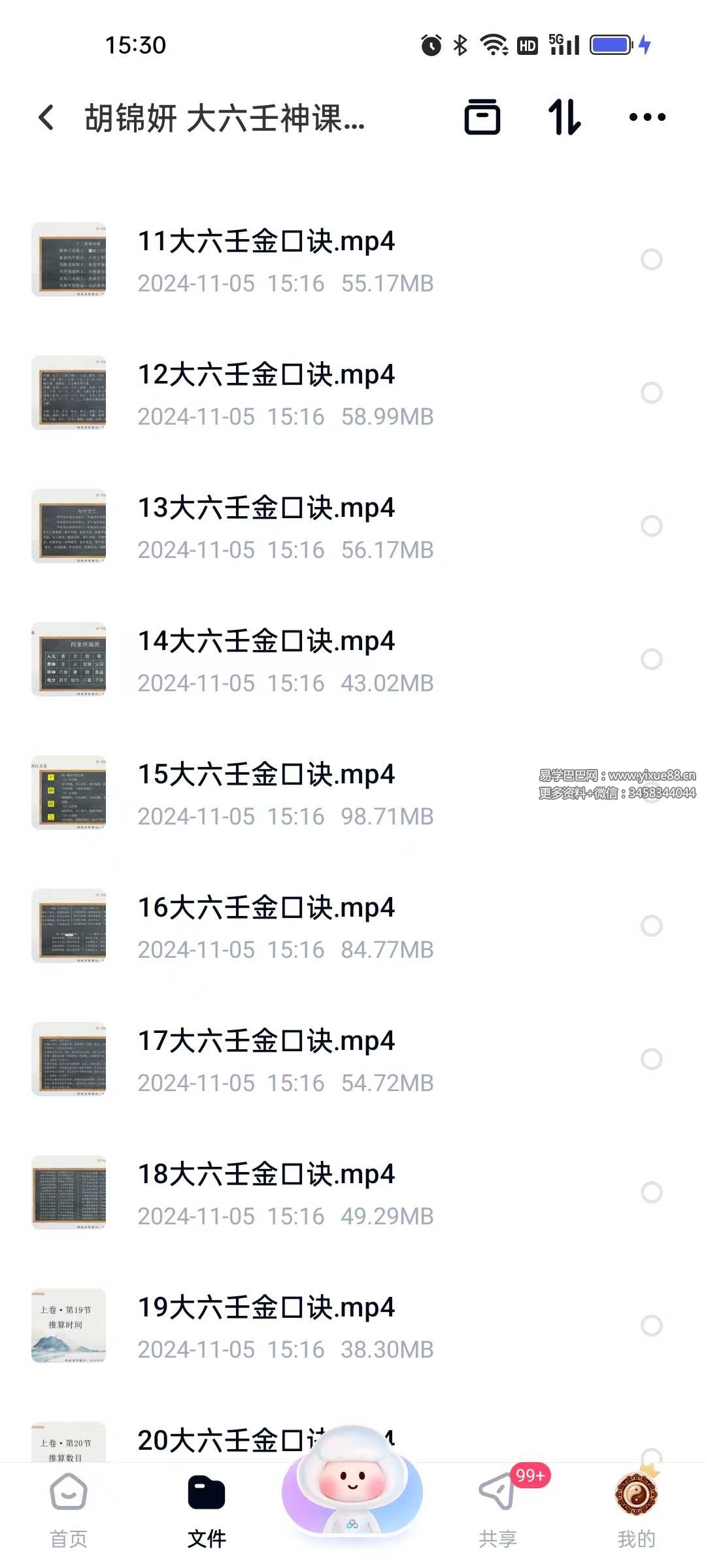This screenshot has width=706, height=1568.
Task: Select the circle for 18大六壬金口诀.mp4
Action: (x=651, y=1192)
